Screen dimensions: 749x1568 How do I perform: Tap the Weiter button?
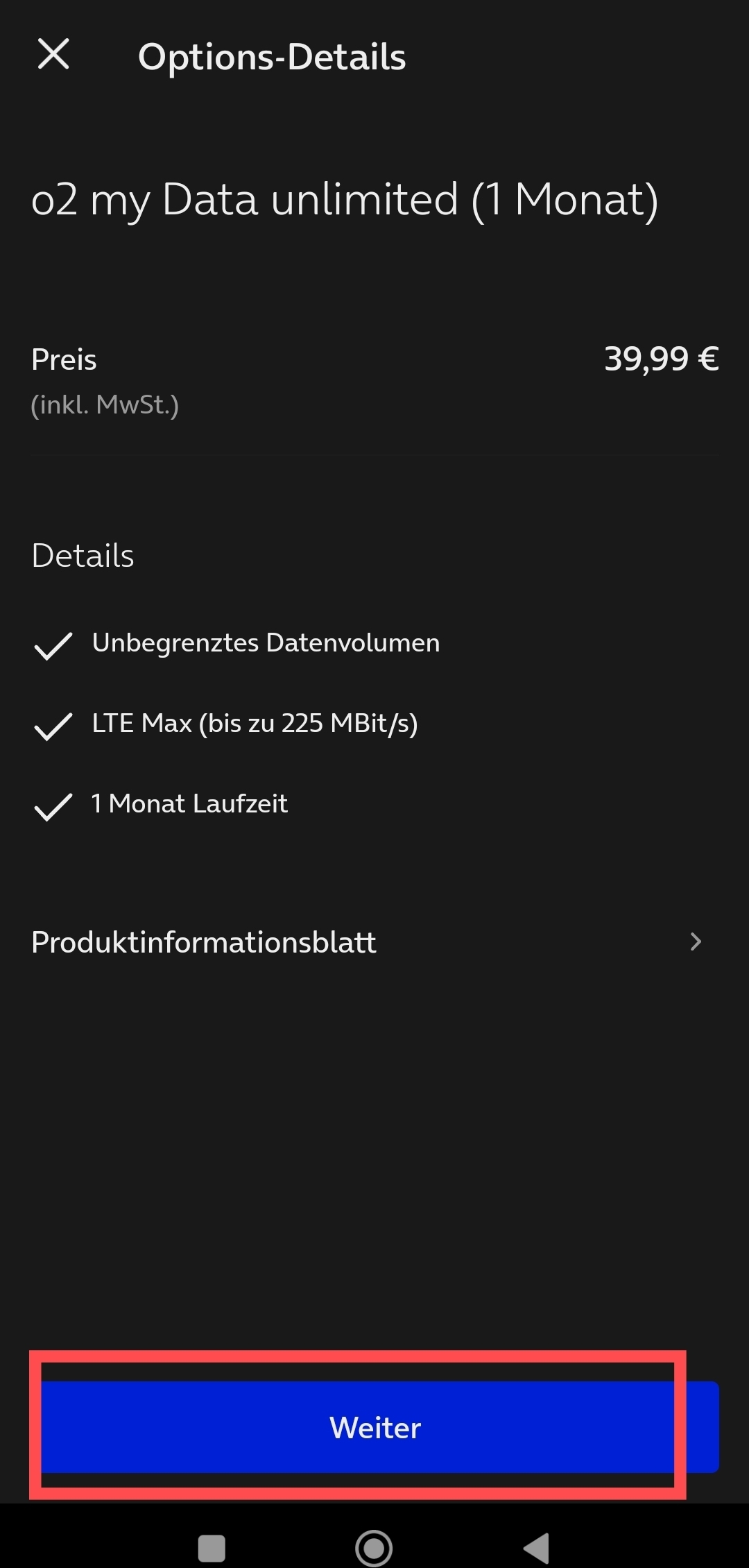tap(374, 1427)
